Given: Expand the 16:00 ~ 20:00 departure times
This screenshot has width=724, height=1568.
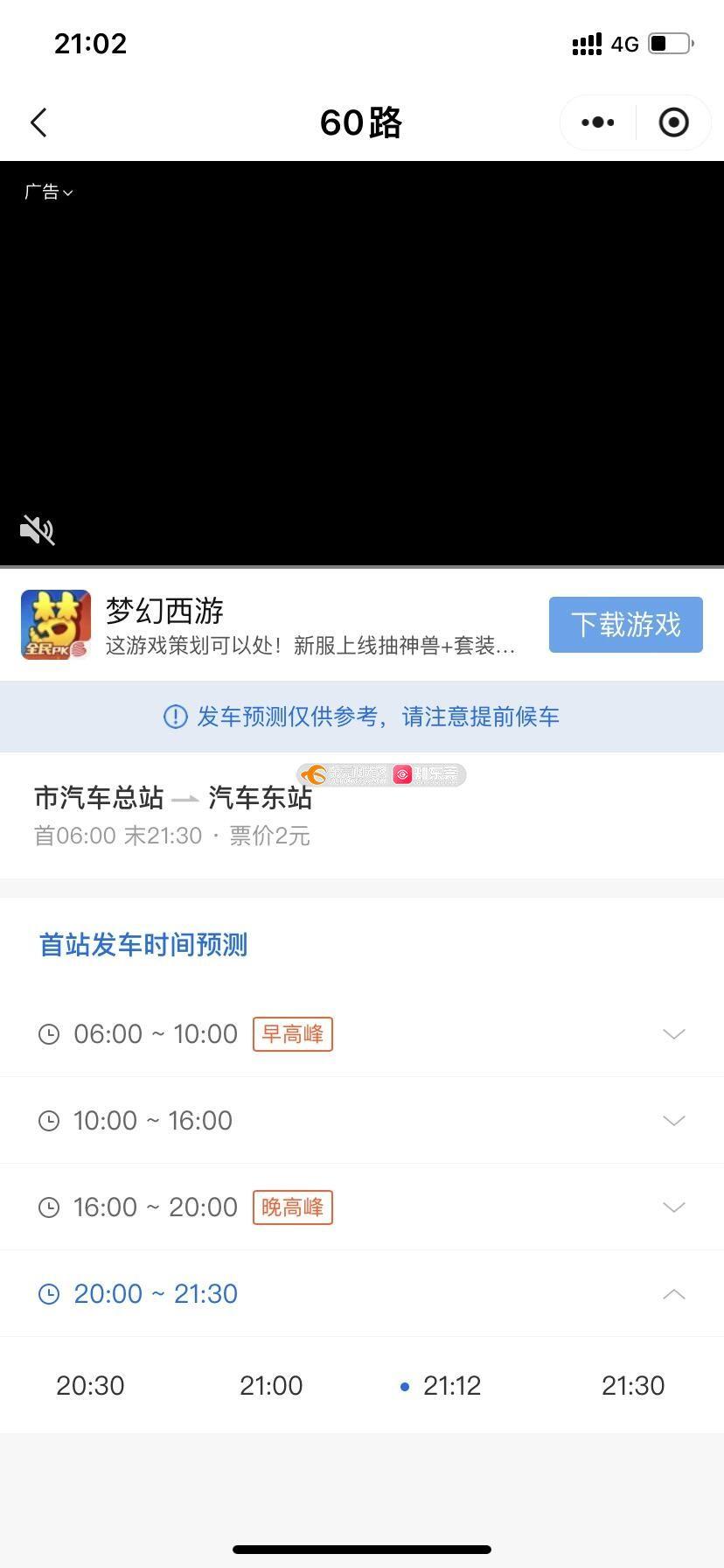Looking at the screenshot, I should pyautogui.click(x=673, y=1207).
